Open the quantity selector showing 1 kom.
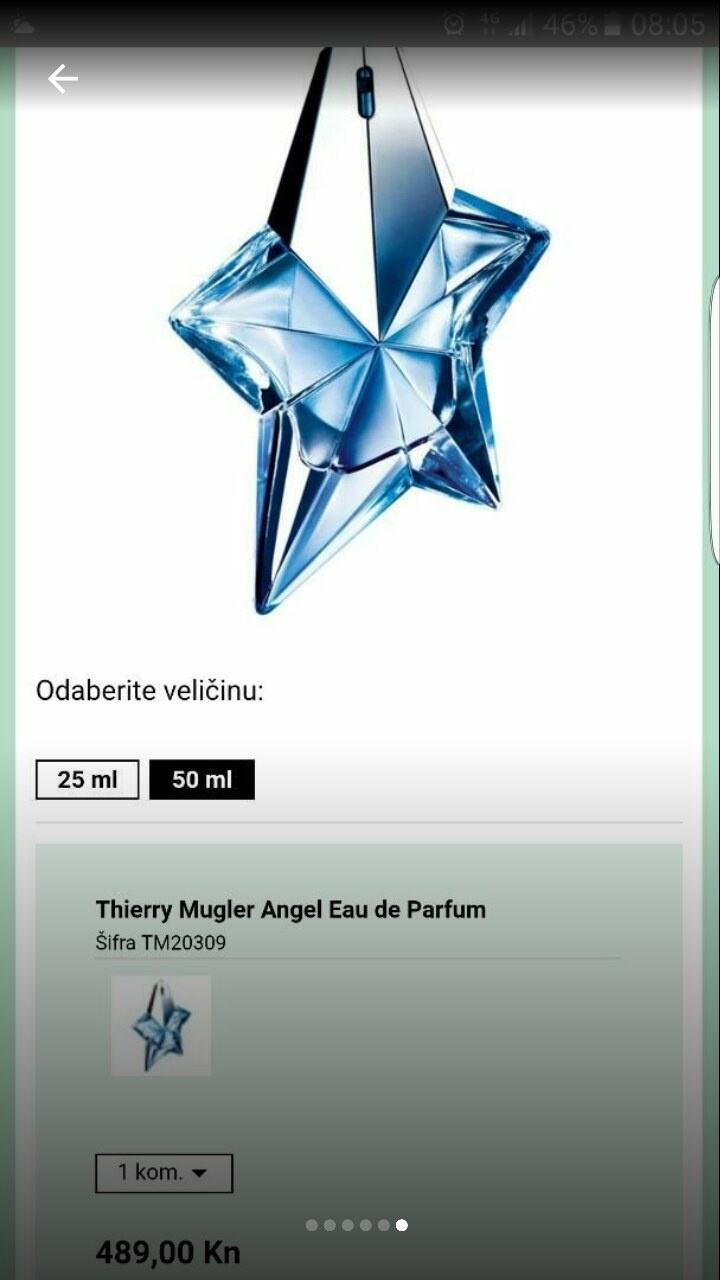This screenshot has height=1280, width=720. pos(164,1172)
